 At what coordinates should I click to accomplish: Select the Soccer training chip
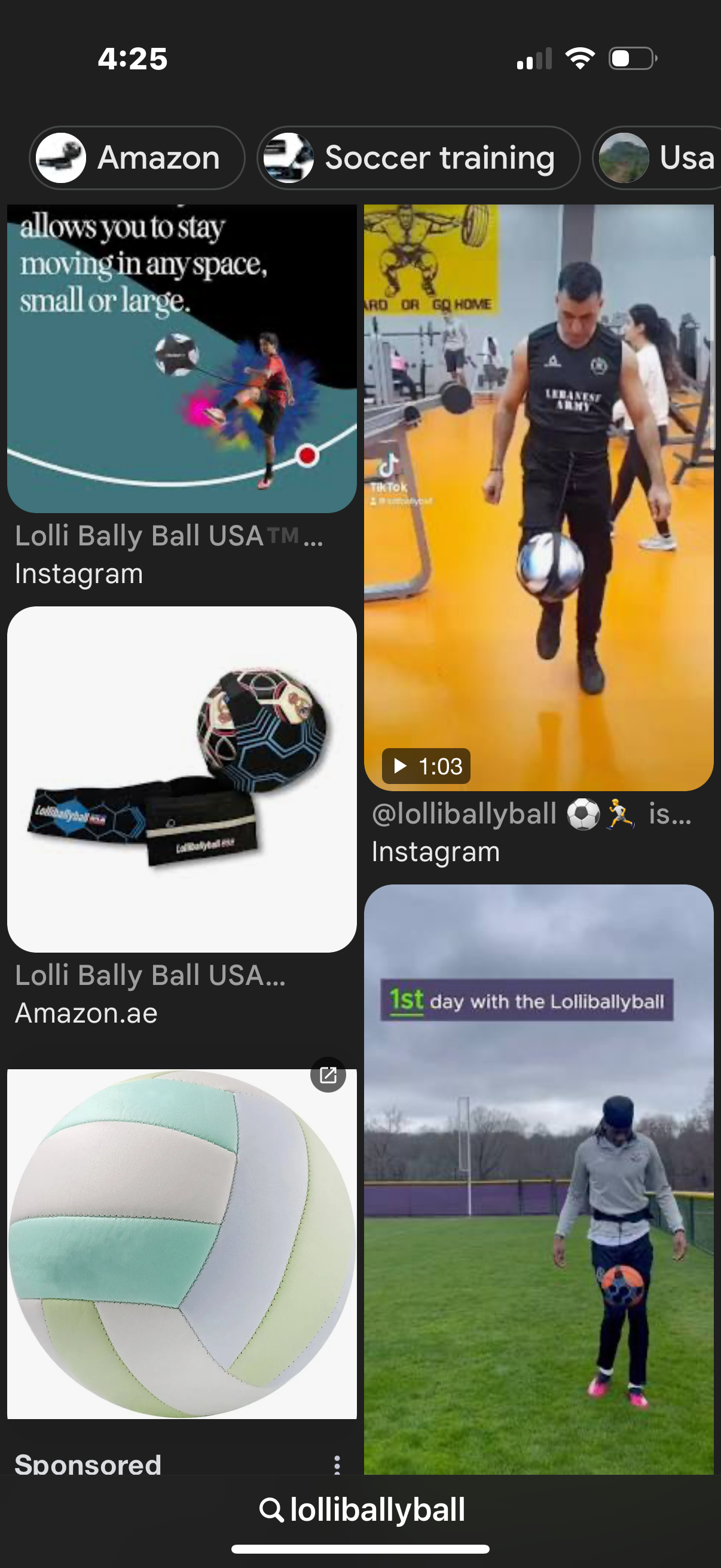click(418, 158)
